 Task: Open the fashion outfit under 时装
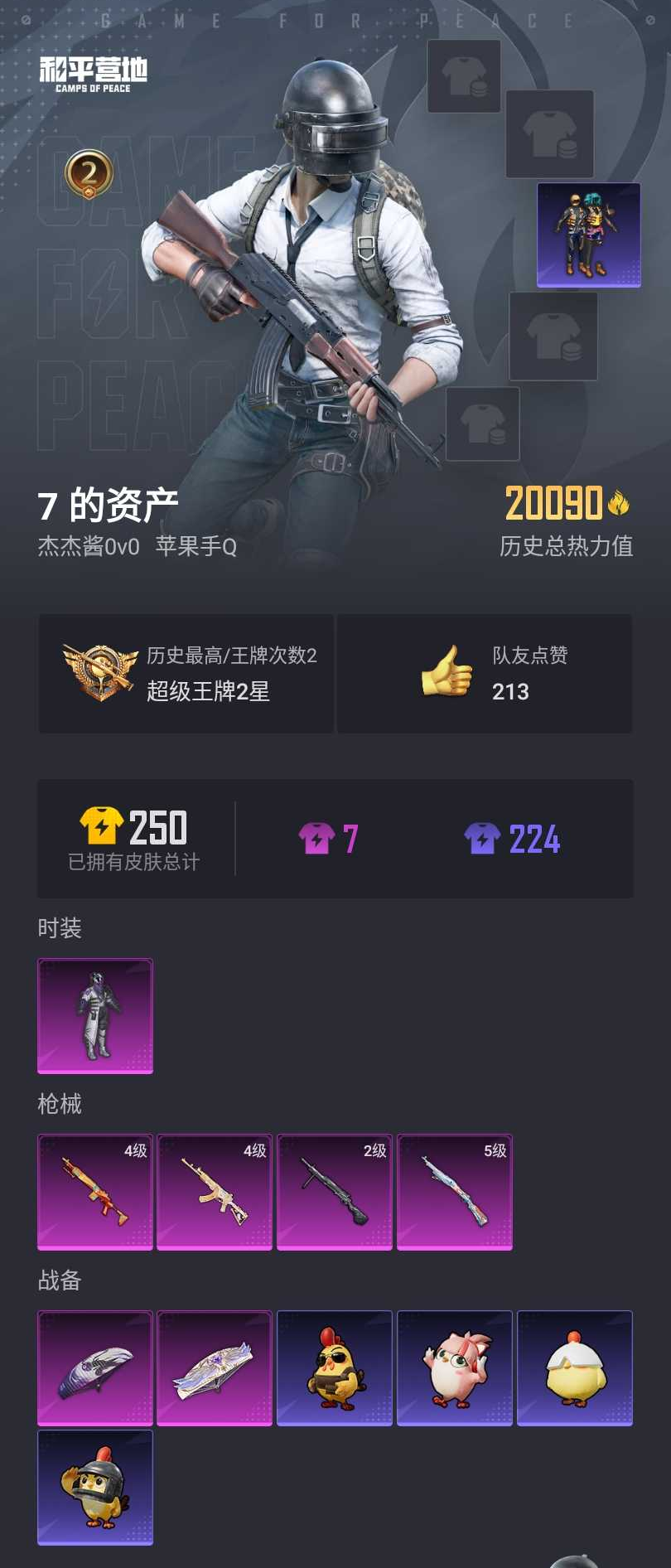[x=94, y=1015]
